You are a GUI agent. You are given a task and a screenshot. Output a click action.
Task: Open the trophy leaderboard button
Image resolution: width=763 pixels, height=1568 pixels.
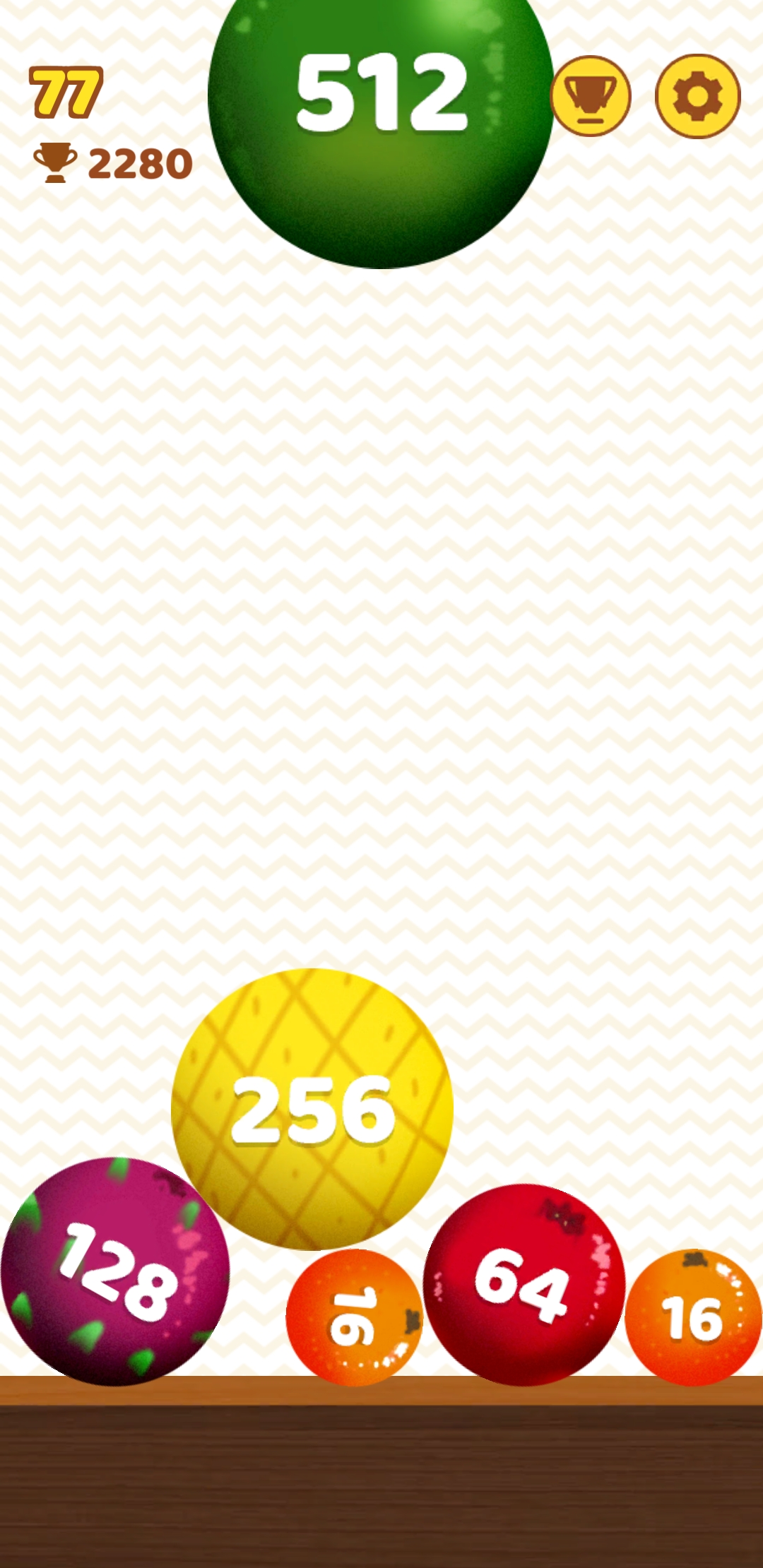(x=591, y=96)
